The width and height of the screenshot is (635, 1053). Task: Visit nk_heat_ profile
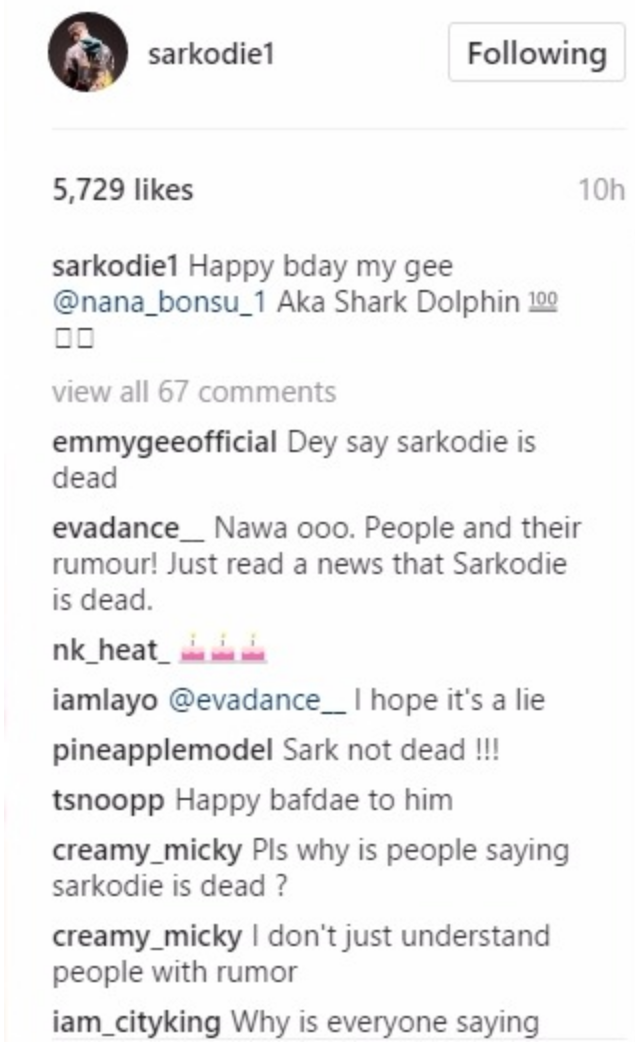[x=111, y=651]
